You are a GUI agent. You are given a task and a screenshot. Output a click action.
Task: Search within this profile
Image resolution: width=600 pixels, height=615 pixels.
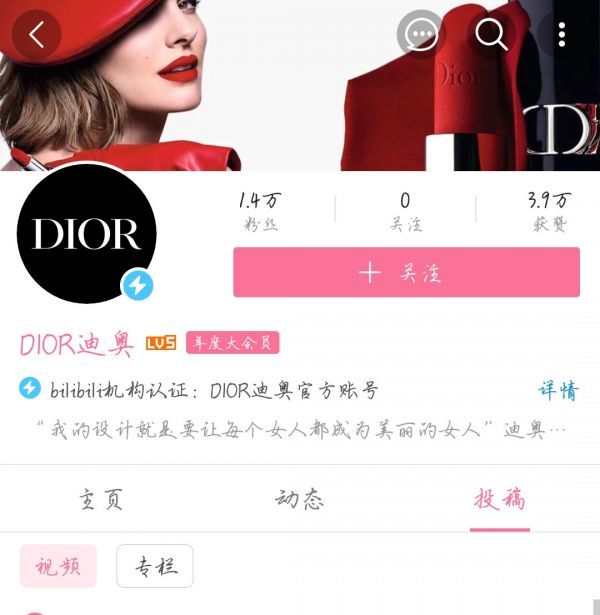click(491, 35)
